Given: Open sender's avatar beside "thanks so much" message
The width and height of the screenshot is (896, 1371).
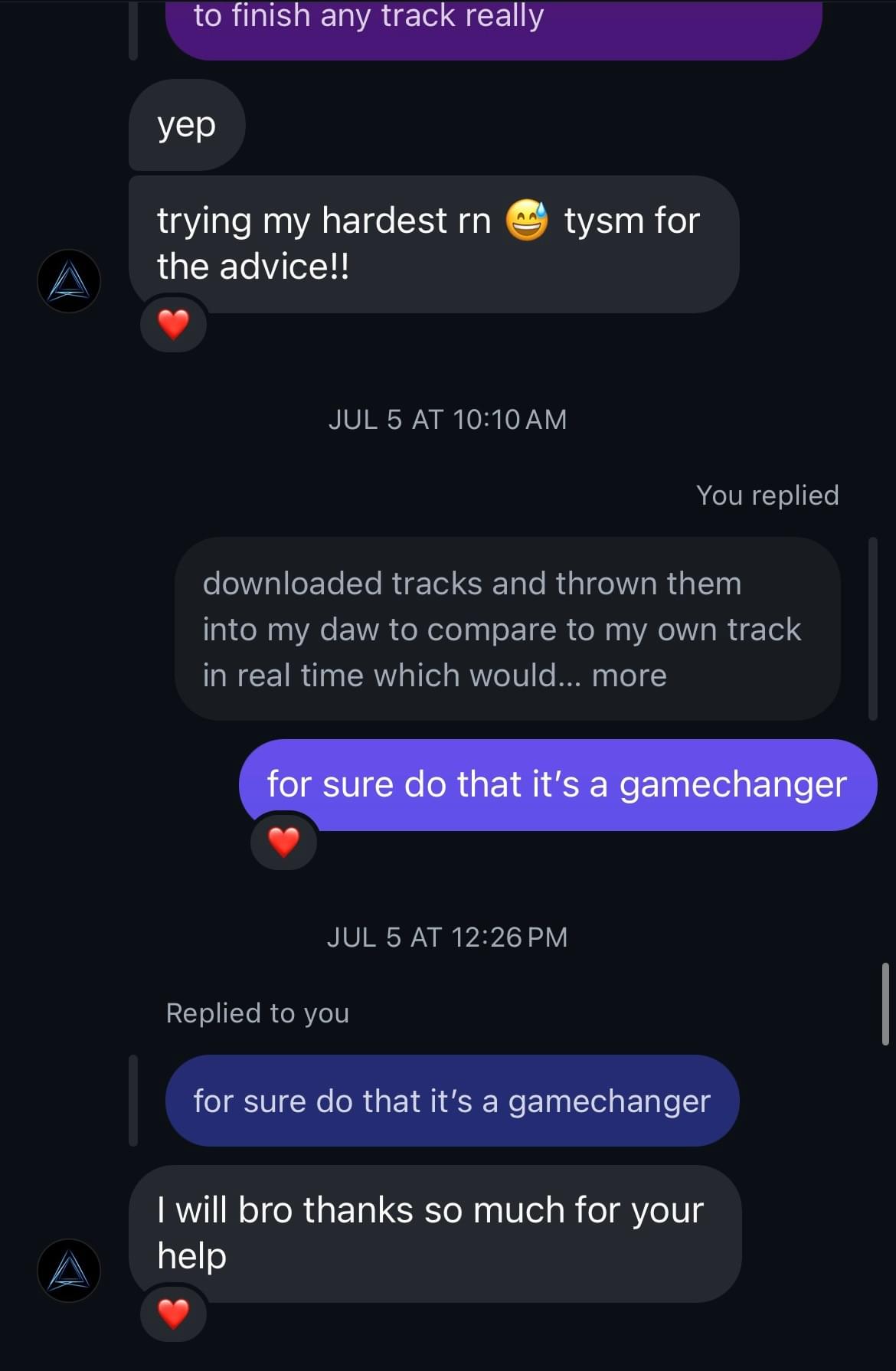Looking at the screenshot, I should (x=69, y=1271).
